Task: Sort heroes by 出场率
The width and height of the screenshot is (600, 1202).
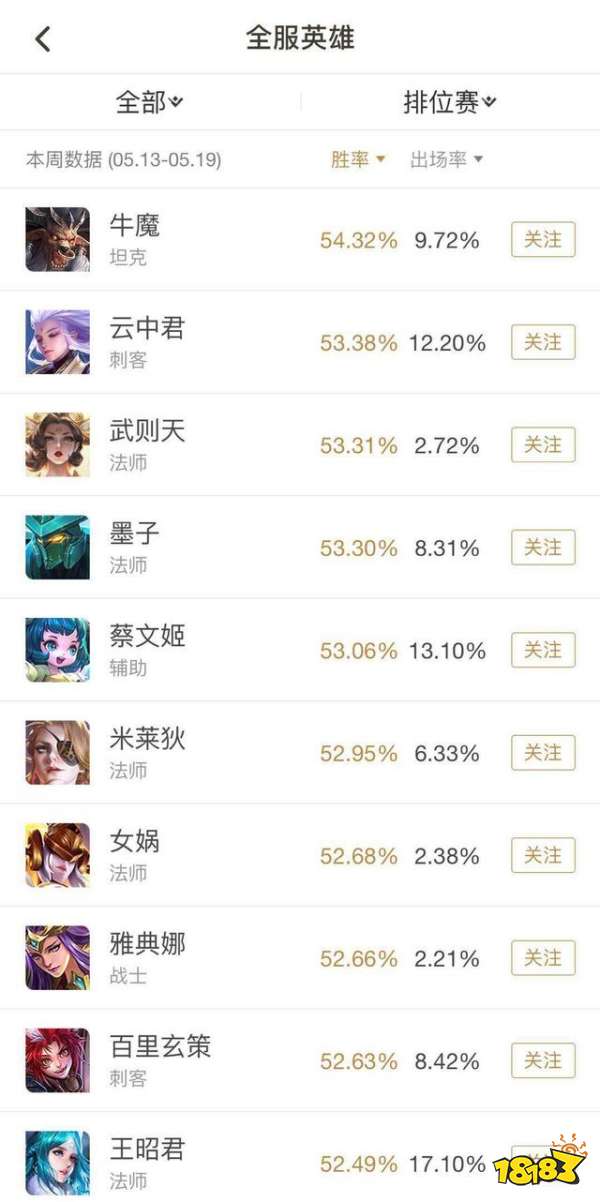Action: (446, 160)
